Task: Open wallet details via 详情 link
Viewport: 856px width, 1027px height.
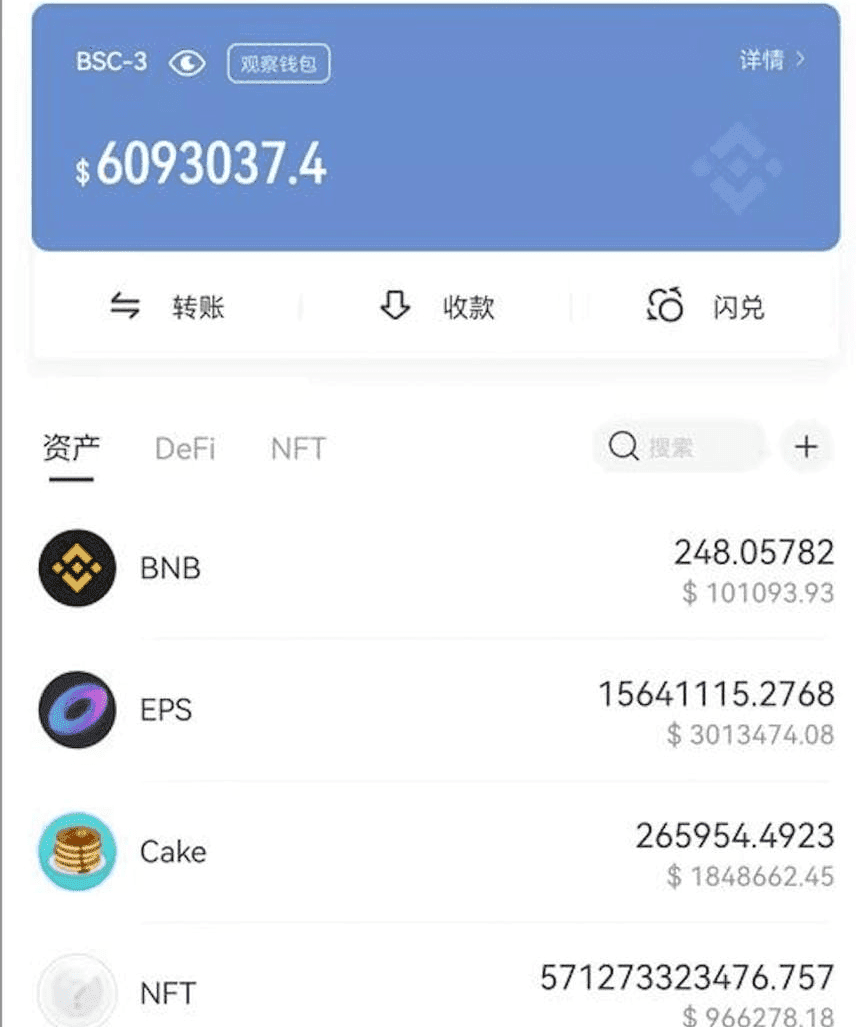Action: tap(765, 61)
